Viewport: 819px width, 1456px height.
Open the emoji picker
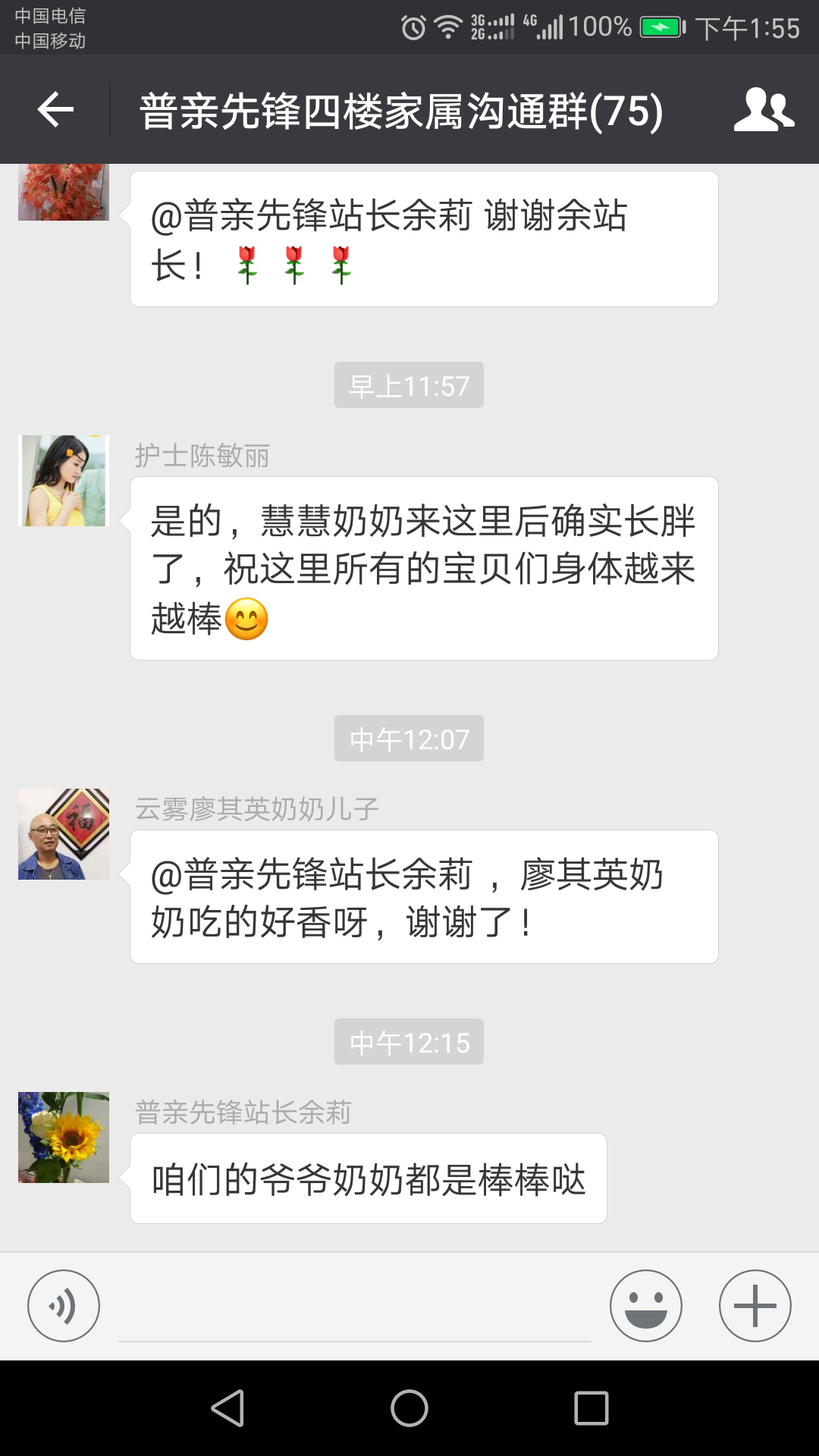pos(645,1306)
